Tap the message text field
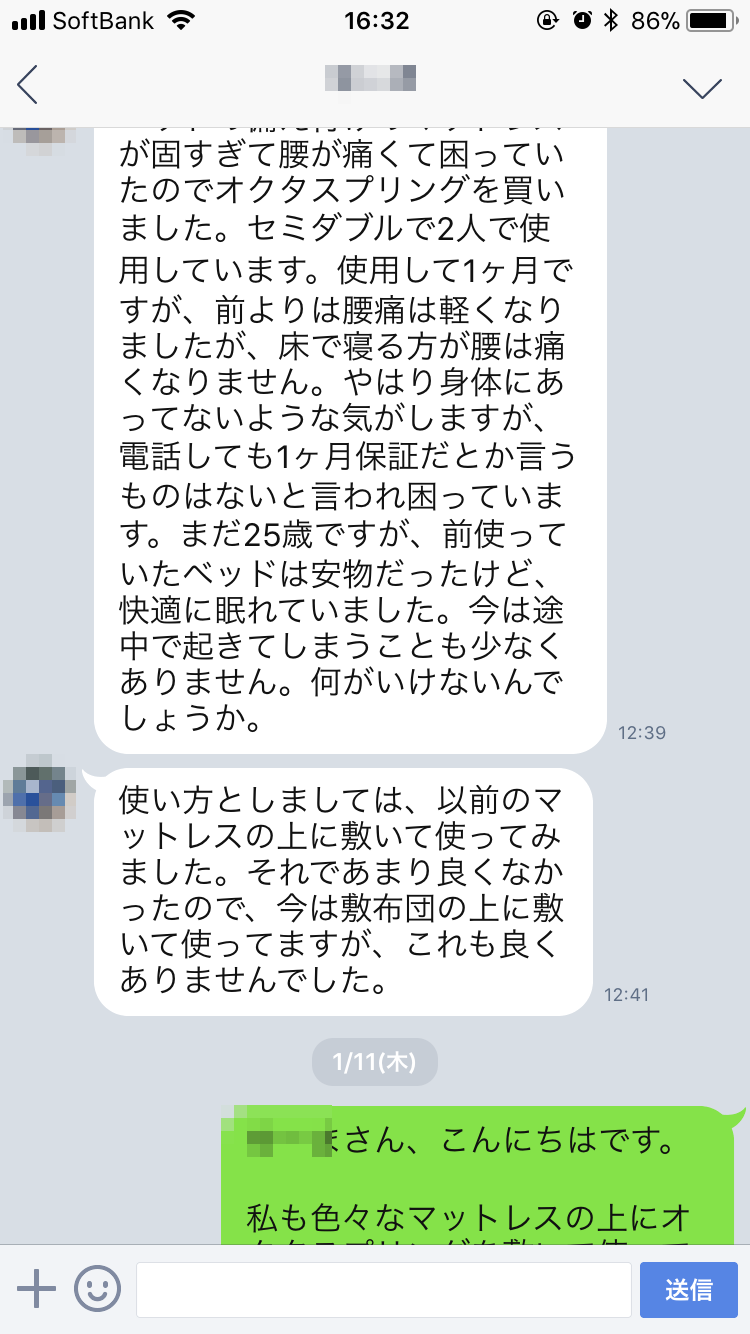 click(x=384, y=1289)
